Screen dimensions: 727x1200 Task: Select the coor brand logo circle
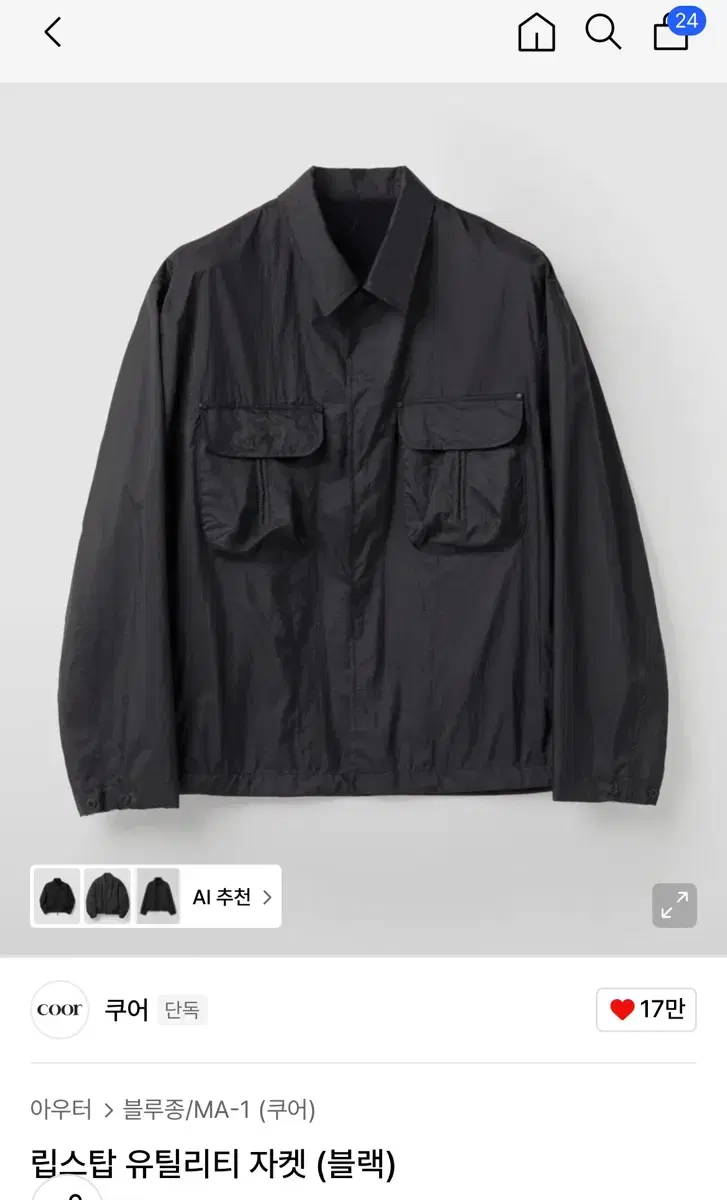[x=59, y=1010]
